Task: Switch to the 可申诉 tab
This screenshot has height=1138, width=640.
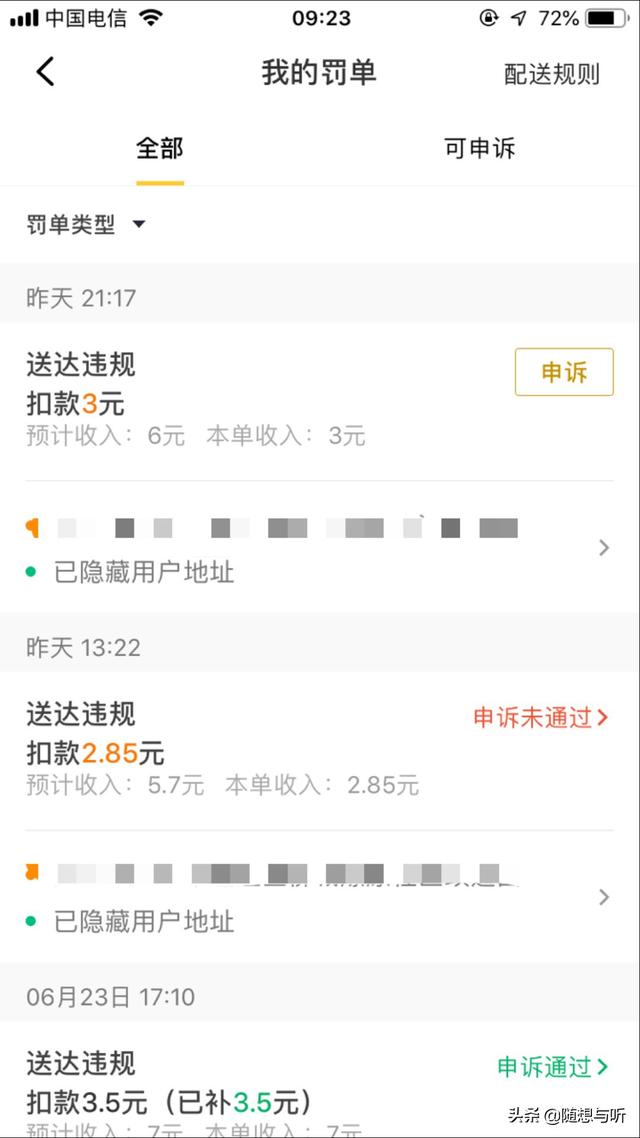Action: 480,149
